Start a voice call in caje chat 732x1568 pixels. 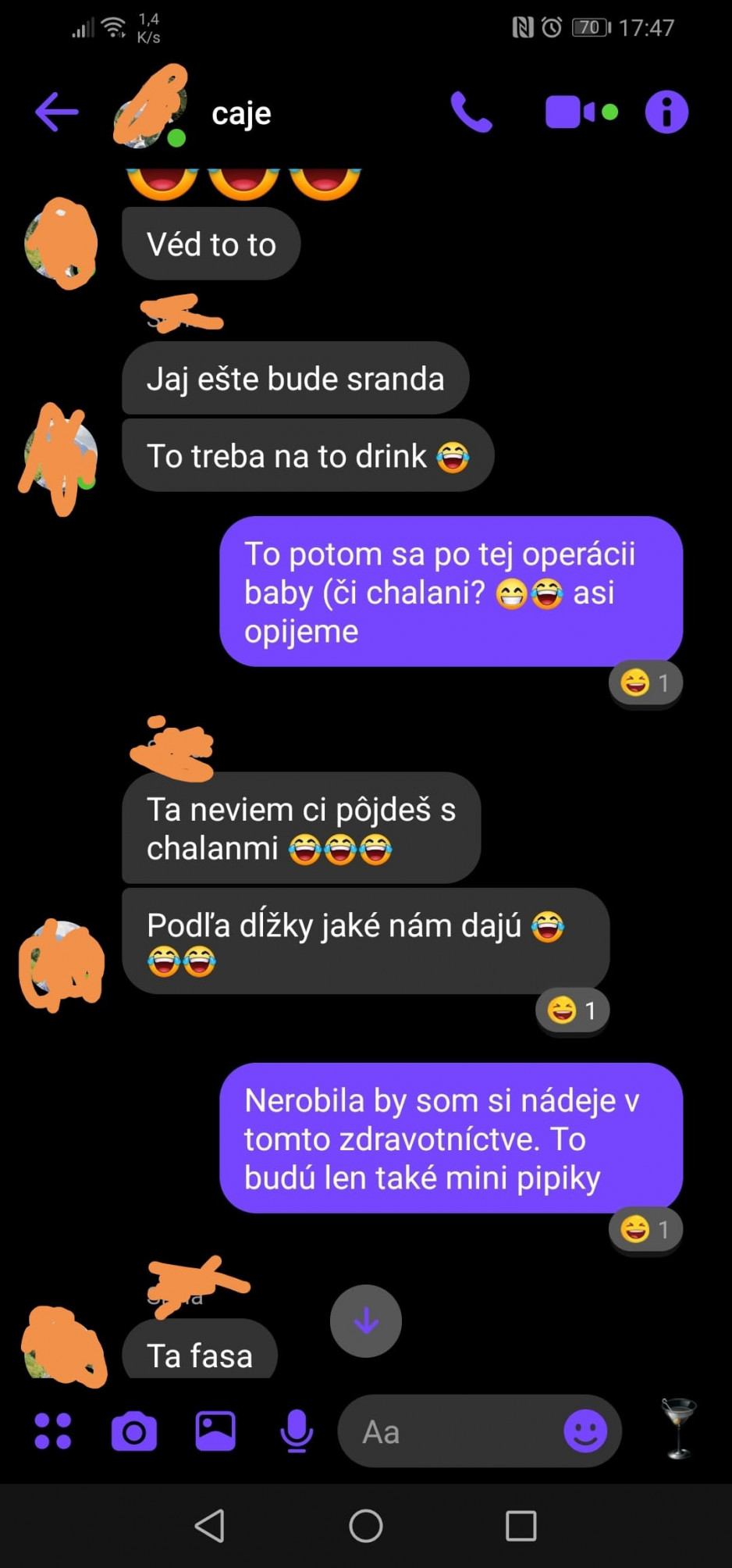point(471,112)
